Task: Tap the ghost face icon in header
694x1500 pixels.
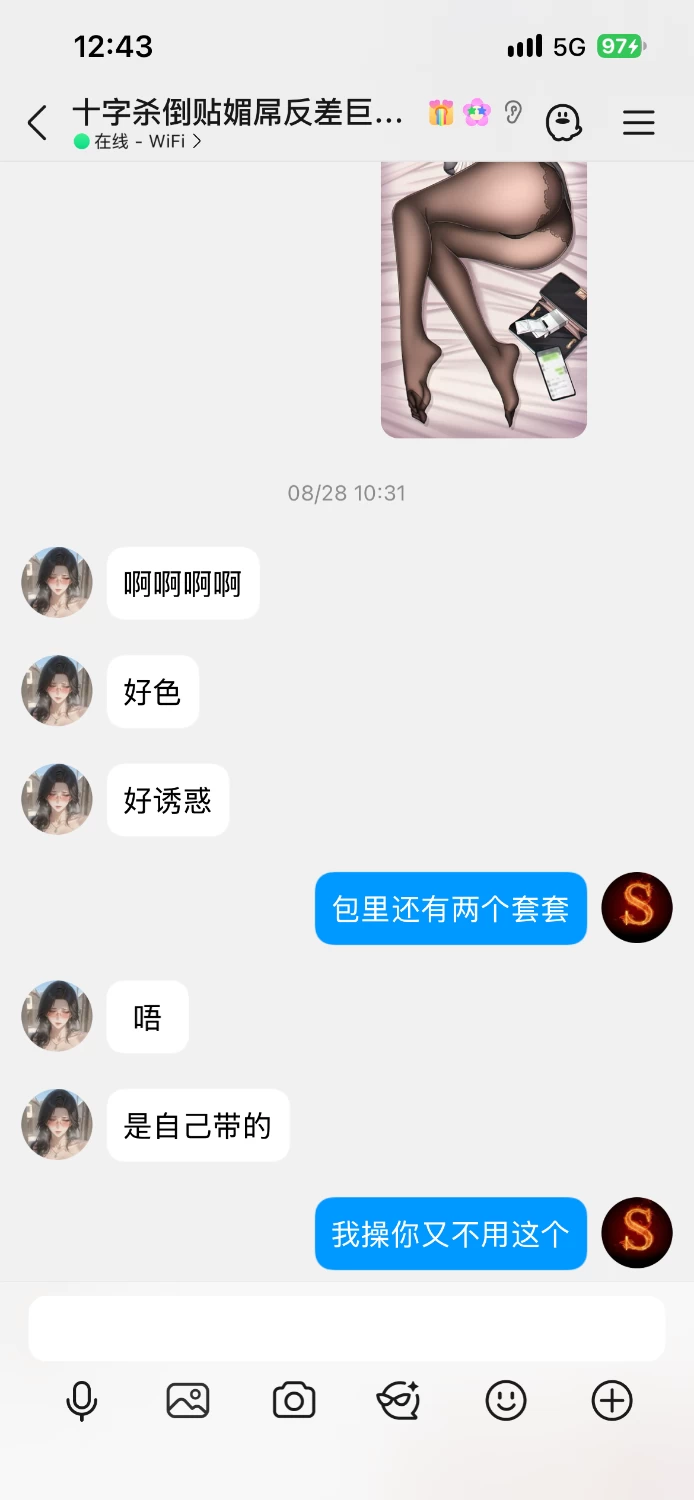Action: tap(564, 123)
